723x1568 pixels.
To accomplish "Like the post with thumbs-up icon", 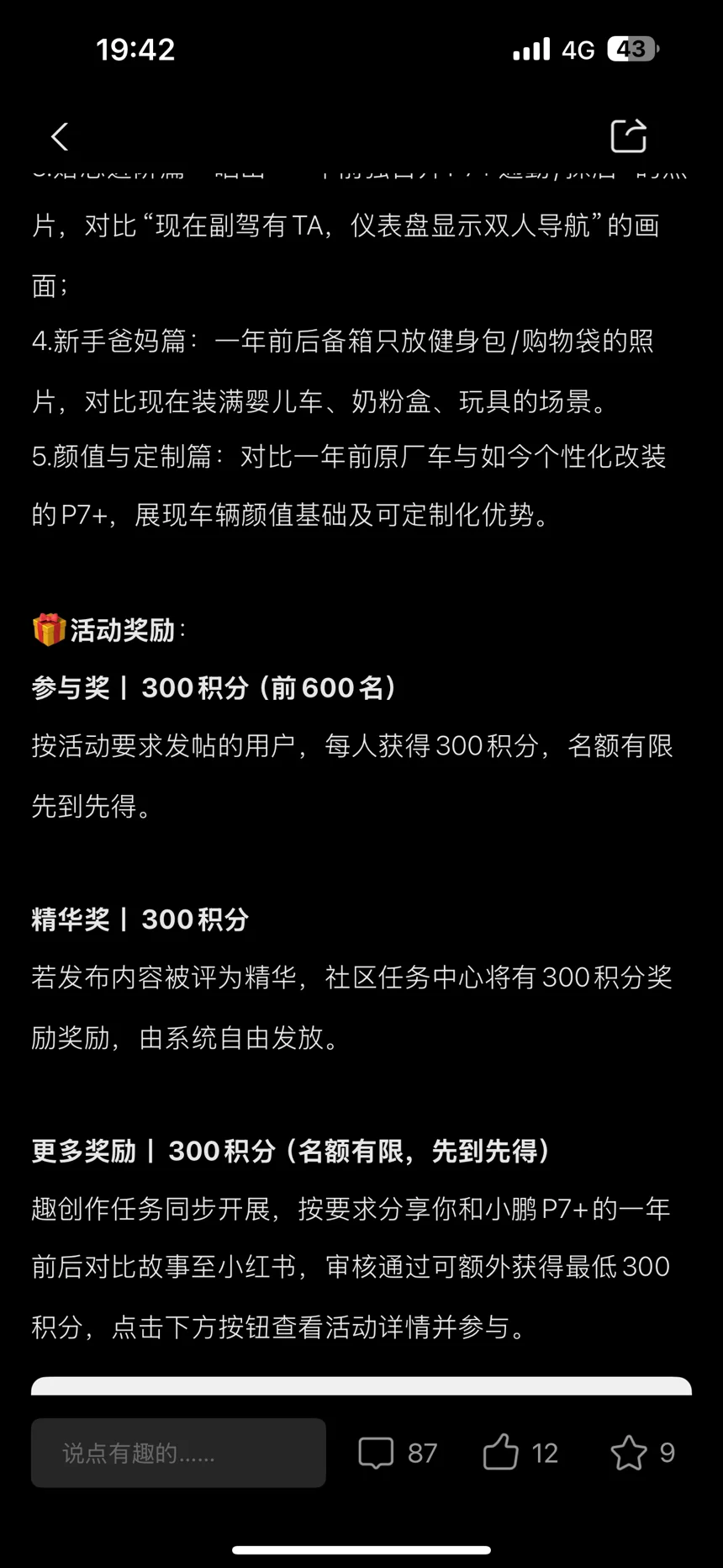I will [501, 1452].
